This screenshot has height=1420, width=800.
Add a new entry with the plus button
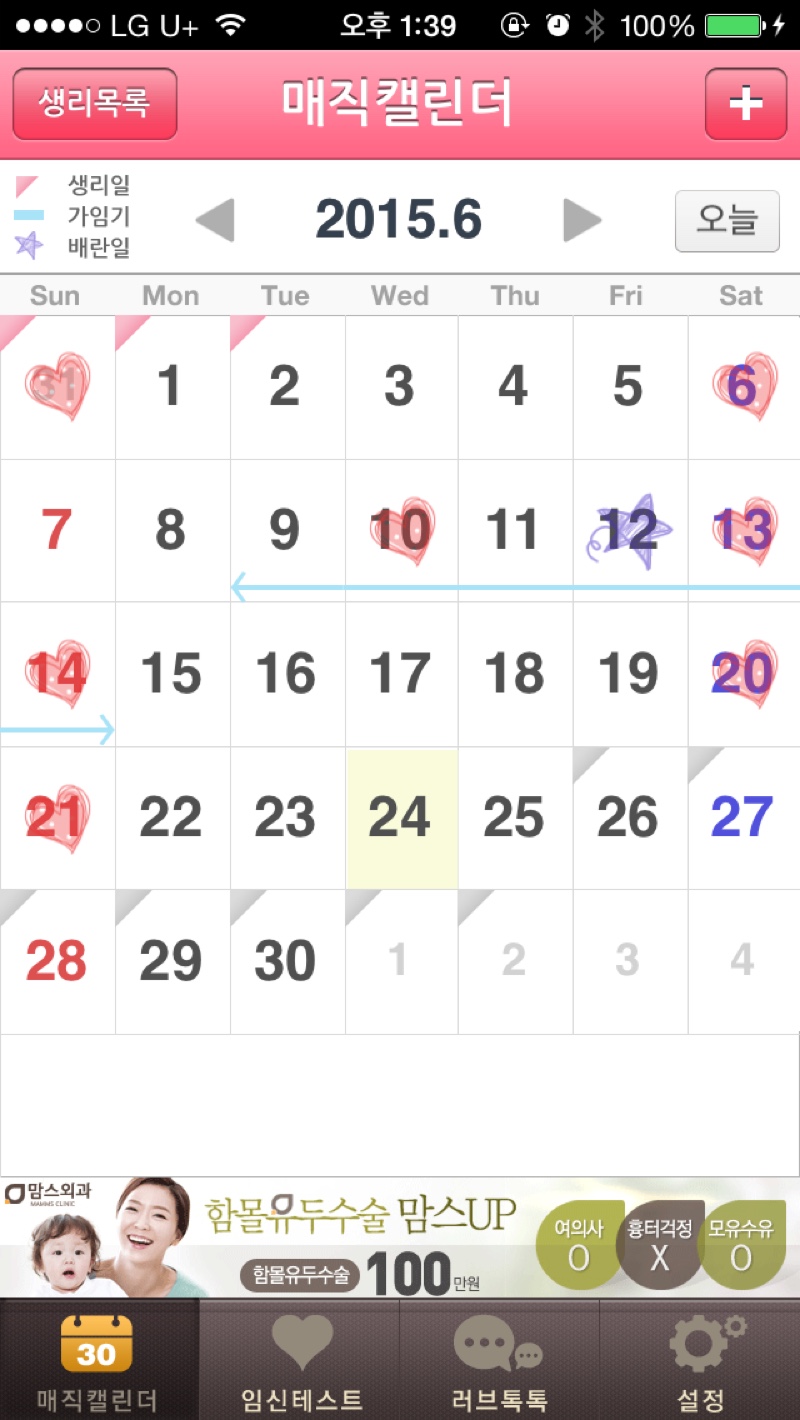[745, 103]
